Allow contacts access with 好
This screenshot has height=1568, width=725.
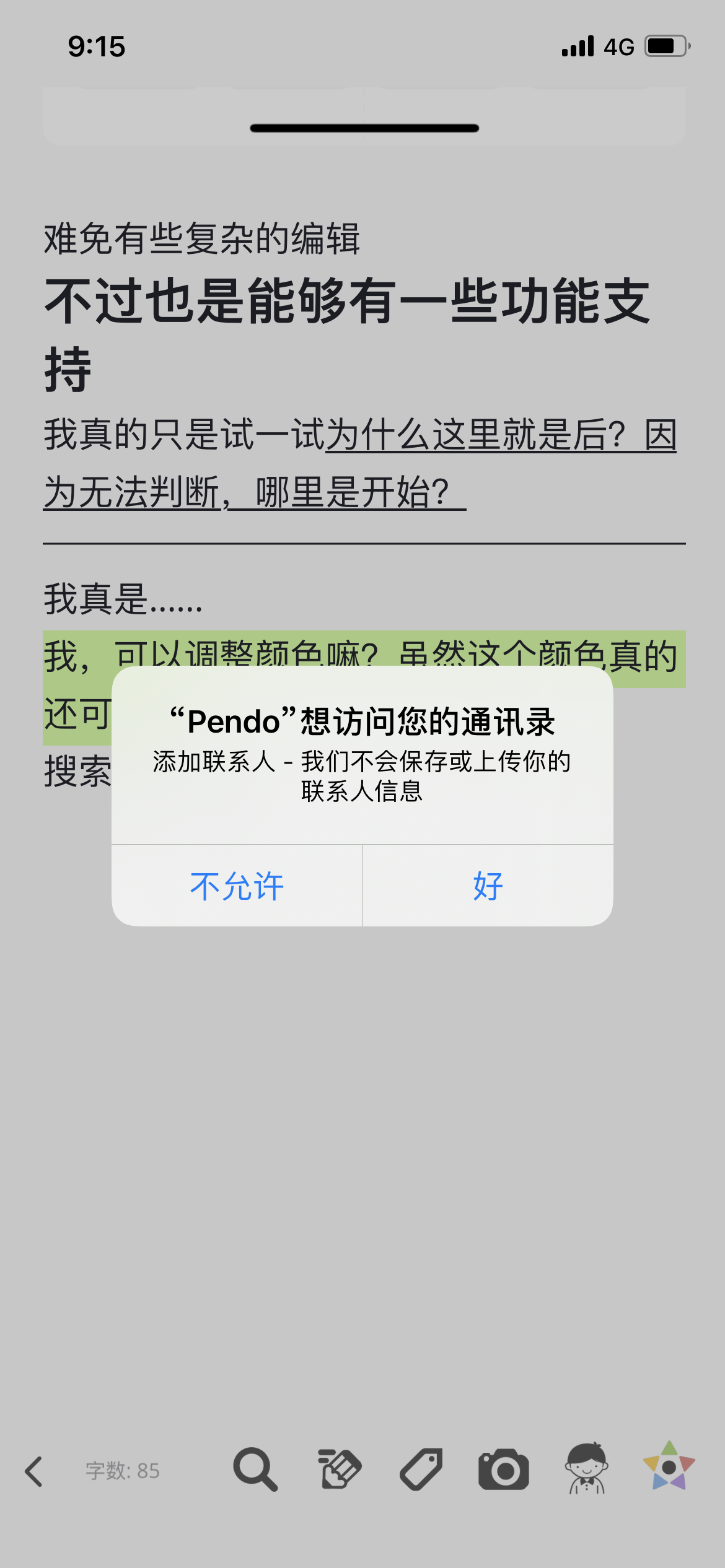[x=488, y=886]
